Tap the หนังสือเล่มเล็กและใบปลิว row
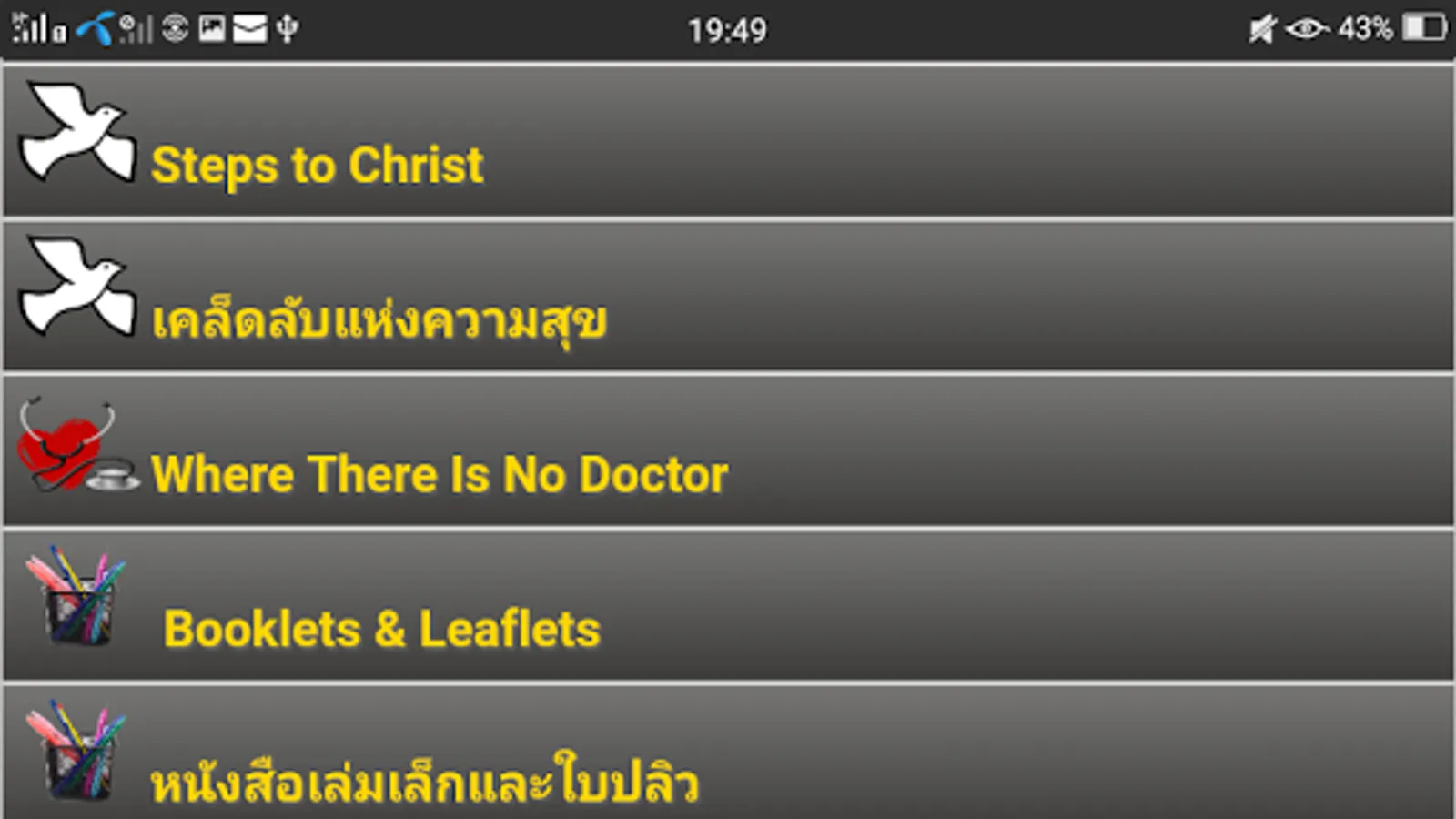1456x819 pixels. click(424, 781)
